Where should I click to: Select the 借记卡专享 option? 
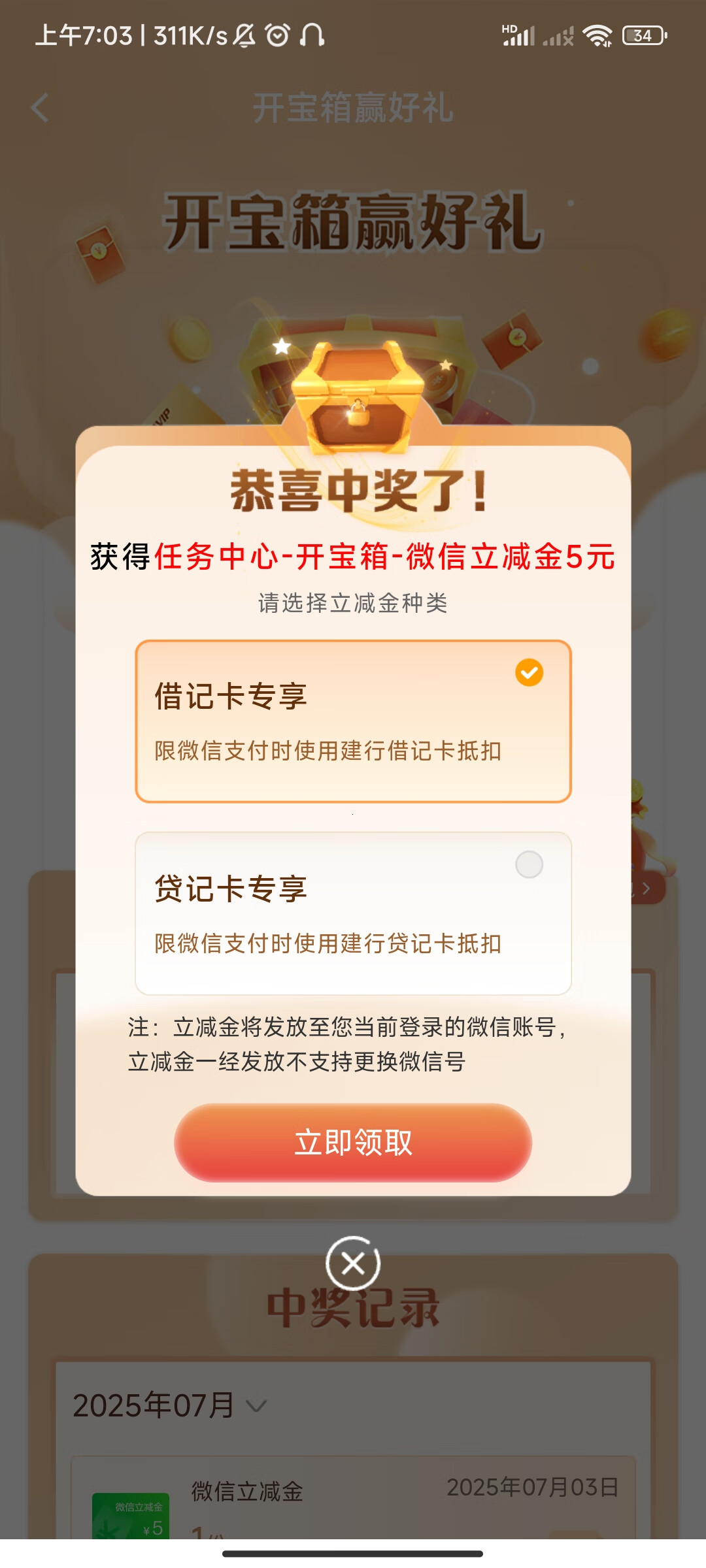pos(353,721)
